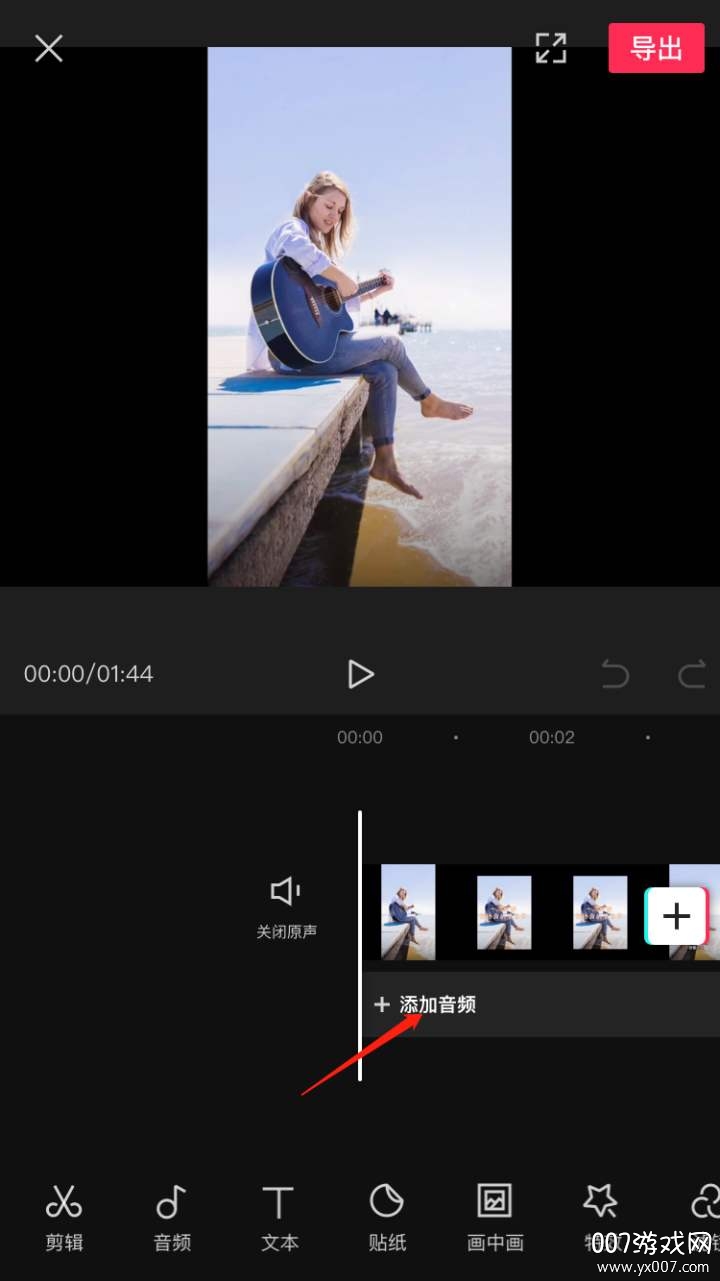Open the 贴纸 sticker tool icon

[387, 1215]
